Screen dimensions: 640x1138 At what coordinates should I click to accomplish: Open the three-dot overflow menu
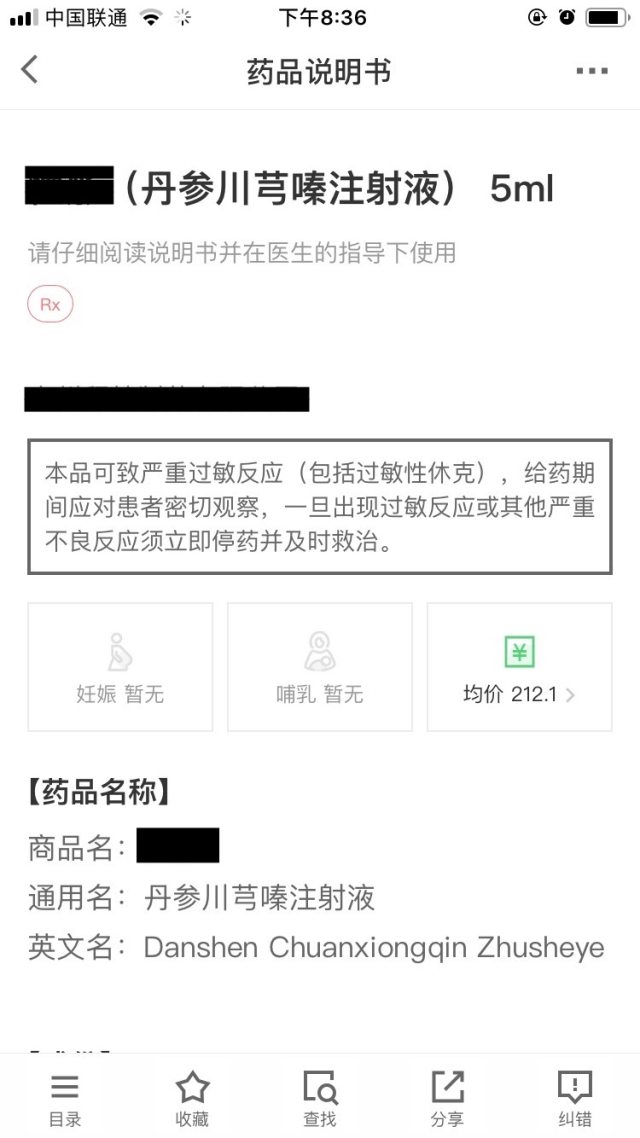pos(592,71)
